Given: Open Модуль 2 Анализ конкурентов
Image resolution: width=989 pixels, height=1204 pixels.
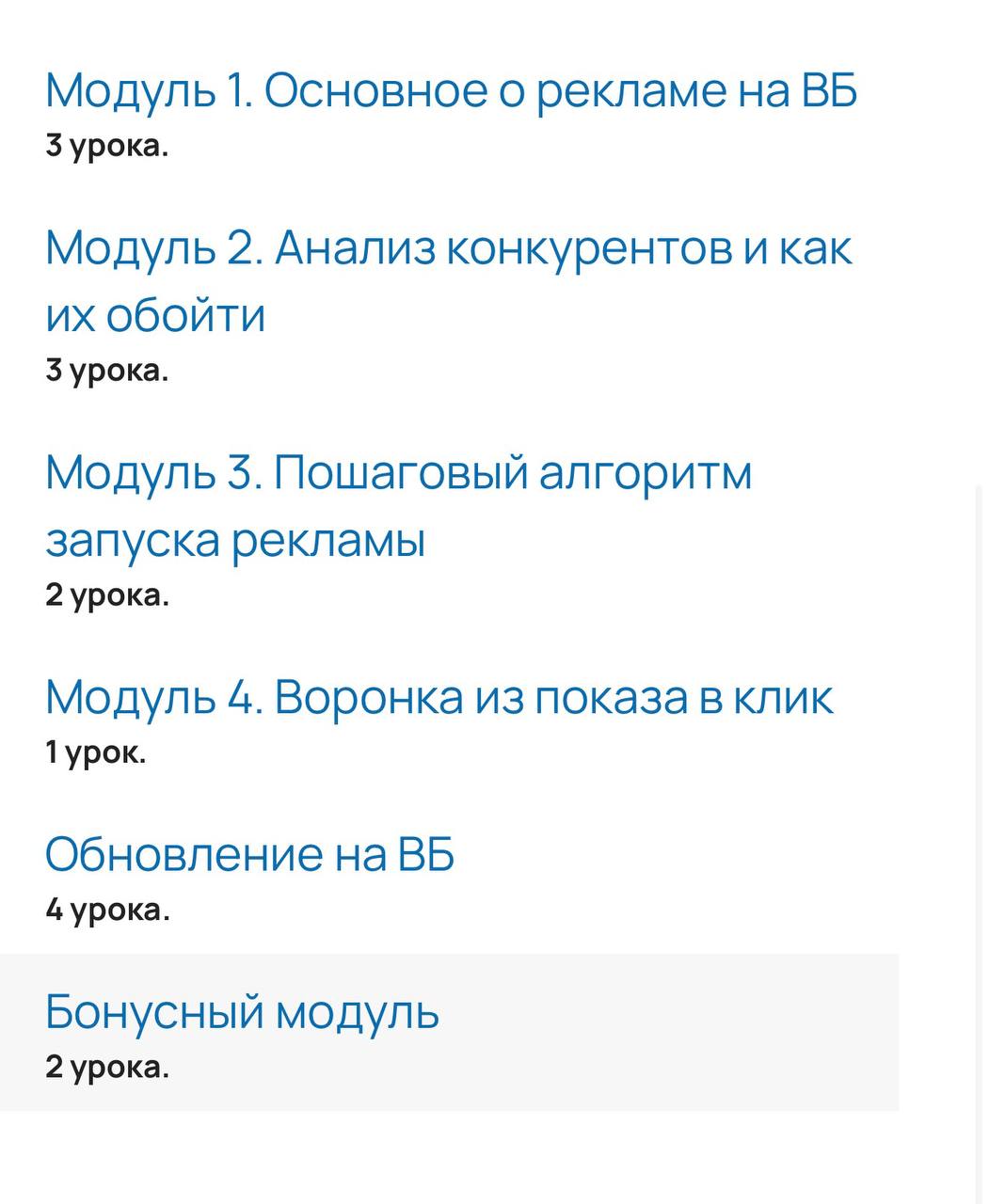Looking at the screenshot, I should click(x=448, y=248).
